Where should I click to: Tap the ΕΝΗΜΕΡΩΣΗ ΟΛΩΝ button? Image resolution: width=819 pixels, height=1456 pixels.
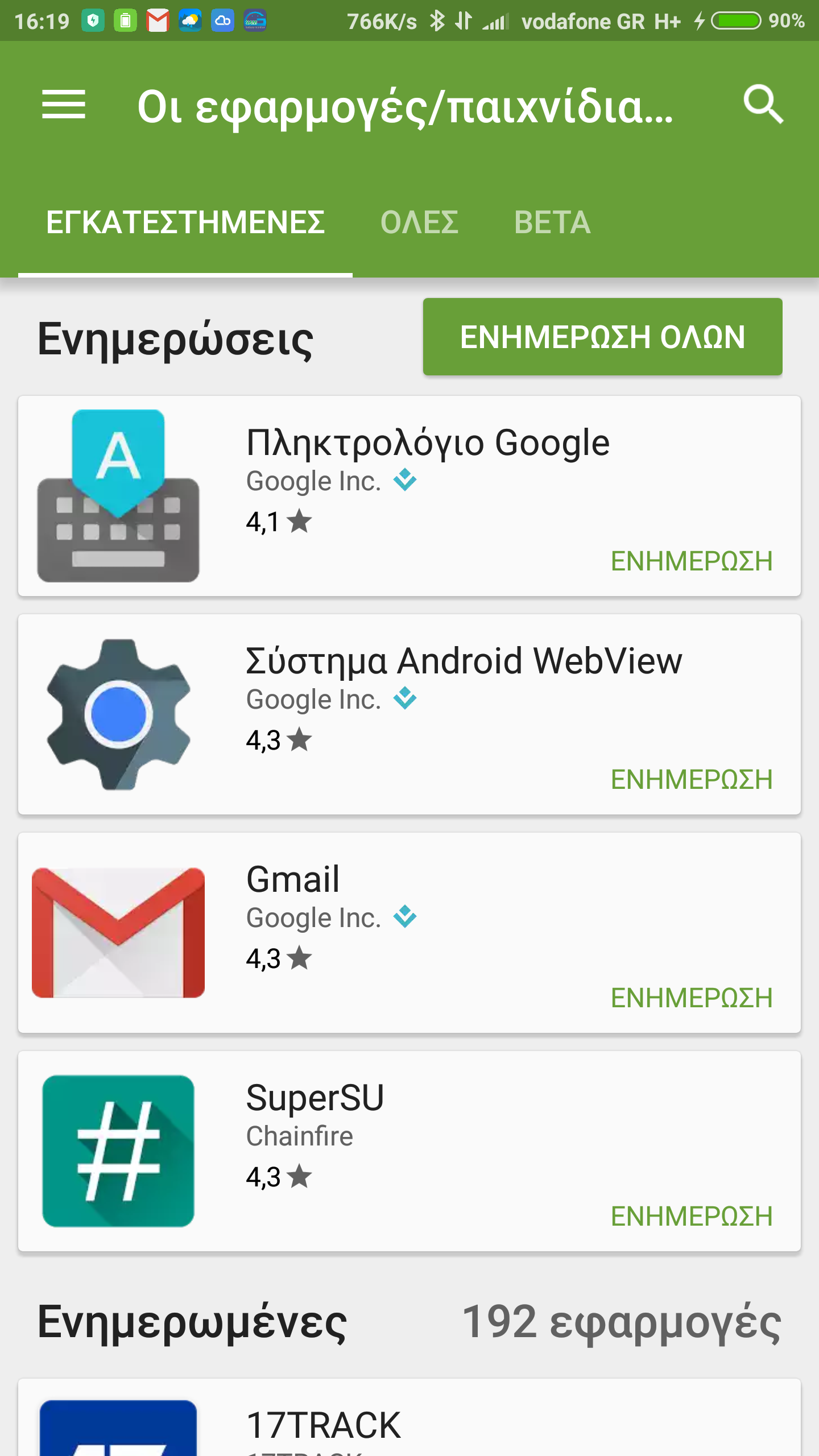coord(602,337)
